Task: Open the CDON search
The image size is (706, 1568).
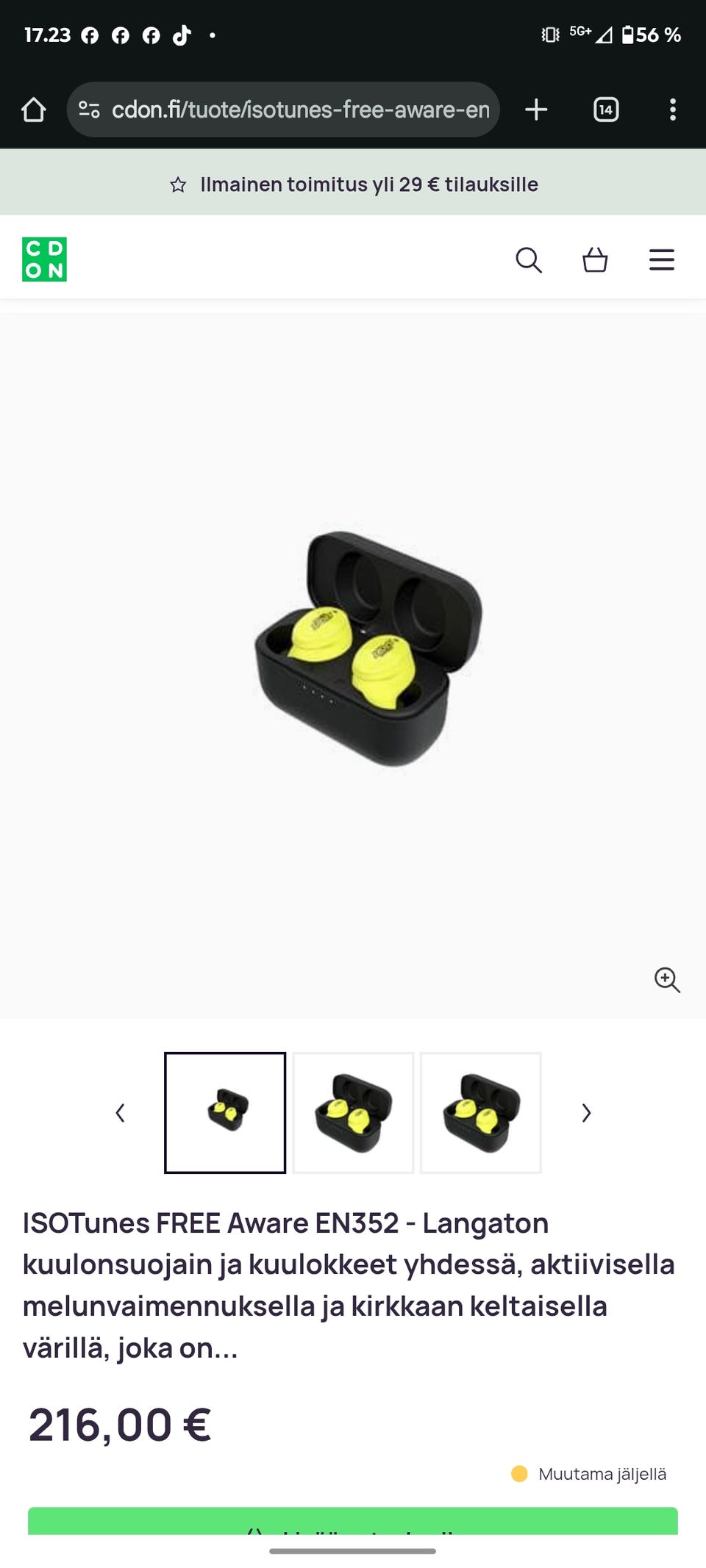Action: pos(528,259)
